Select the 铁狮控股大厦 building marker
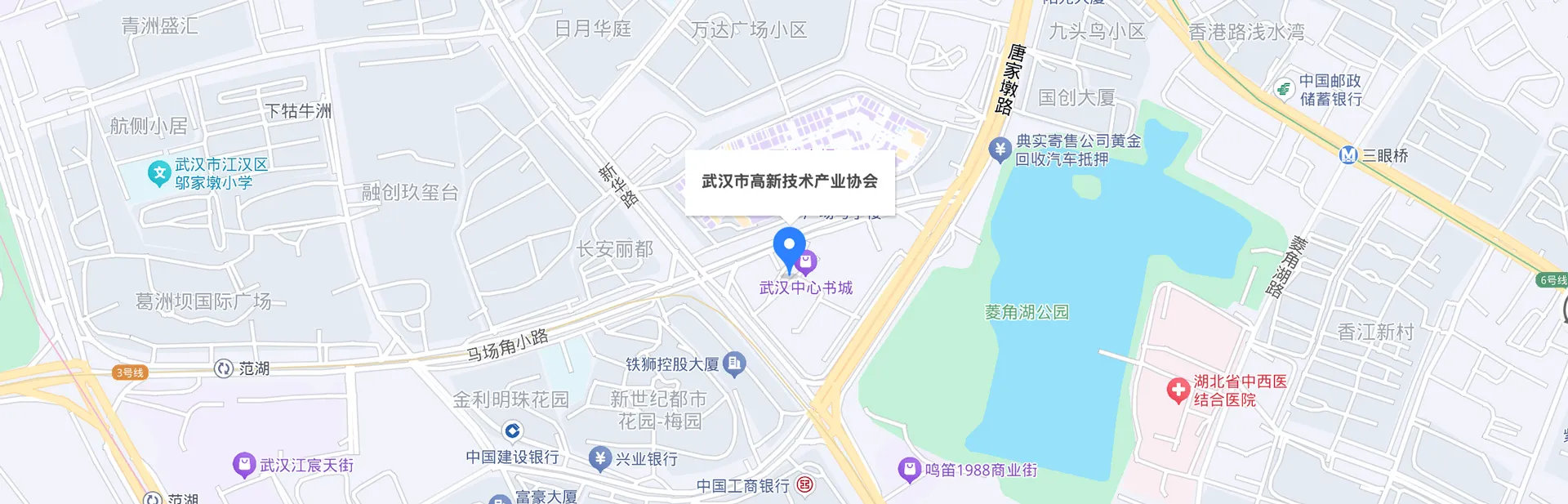Screen dimensions: 1568x504 tap(735, 364)
